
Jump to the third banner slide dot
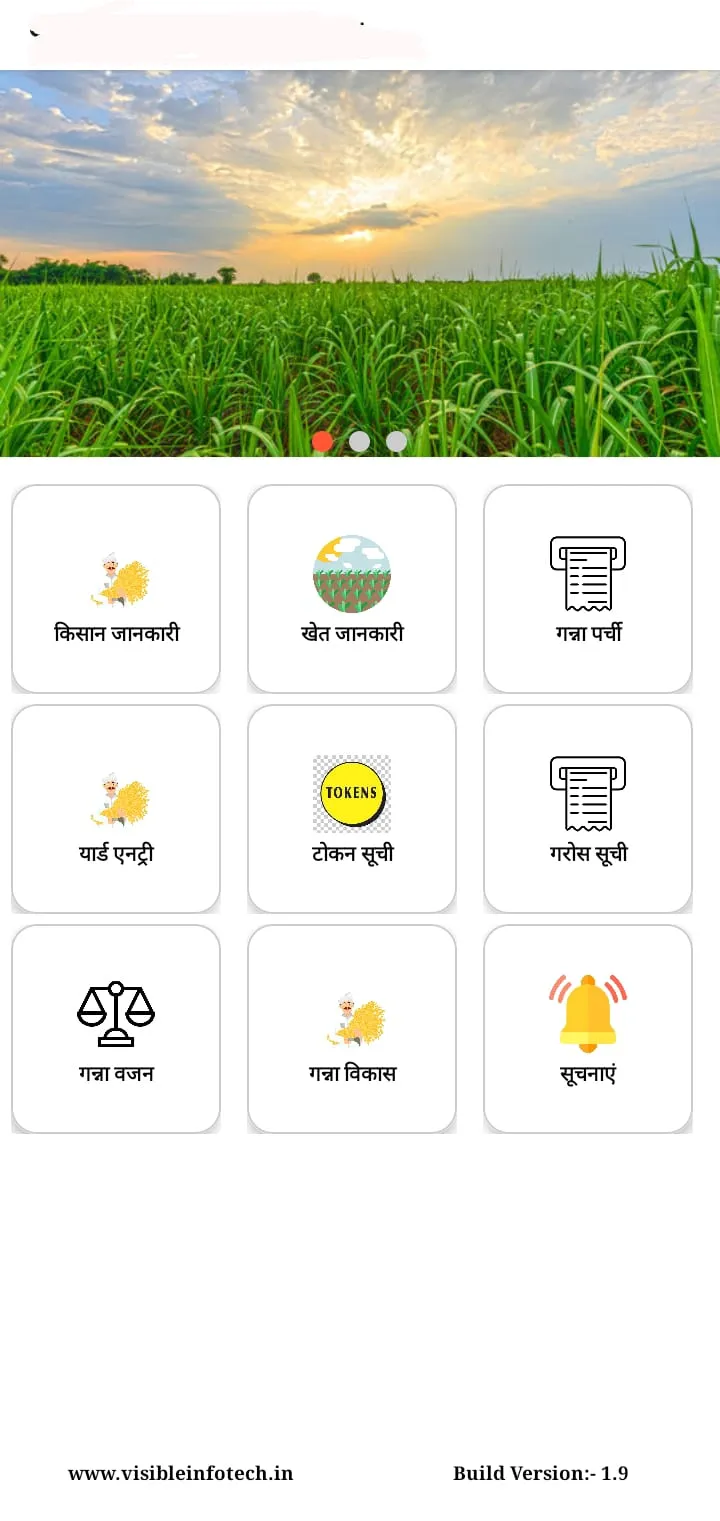click(x=397, y=441)
